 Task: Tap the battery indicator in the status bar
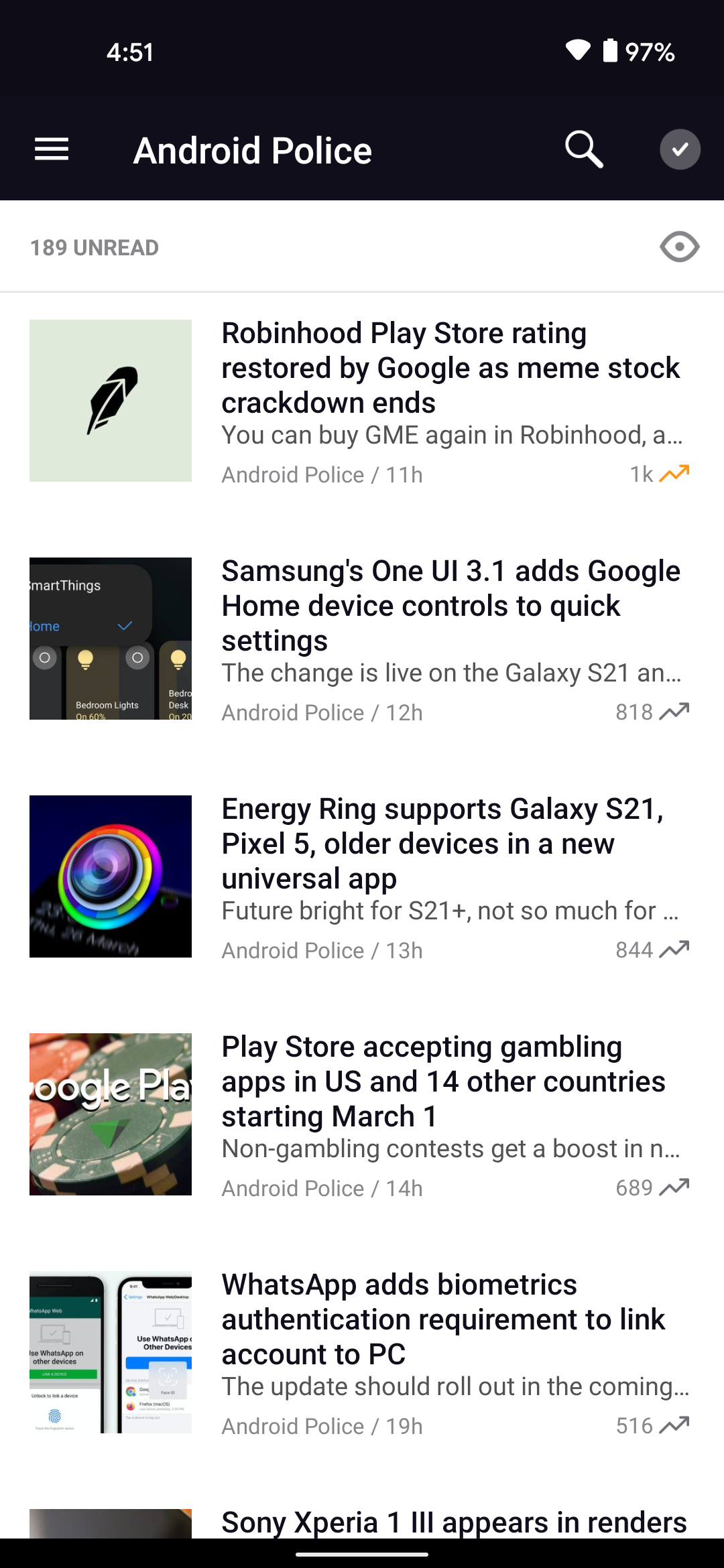tap(609, 51)
